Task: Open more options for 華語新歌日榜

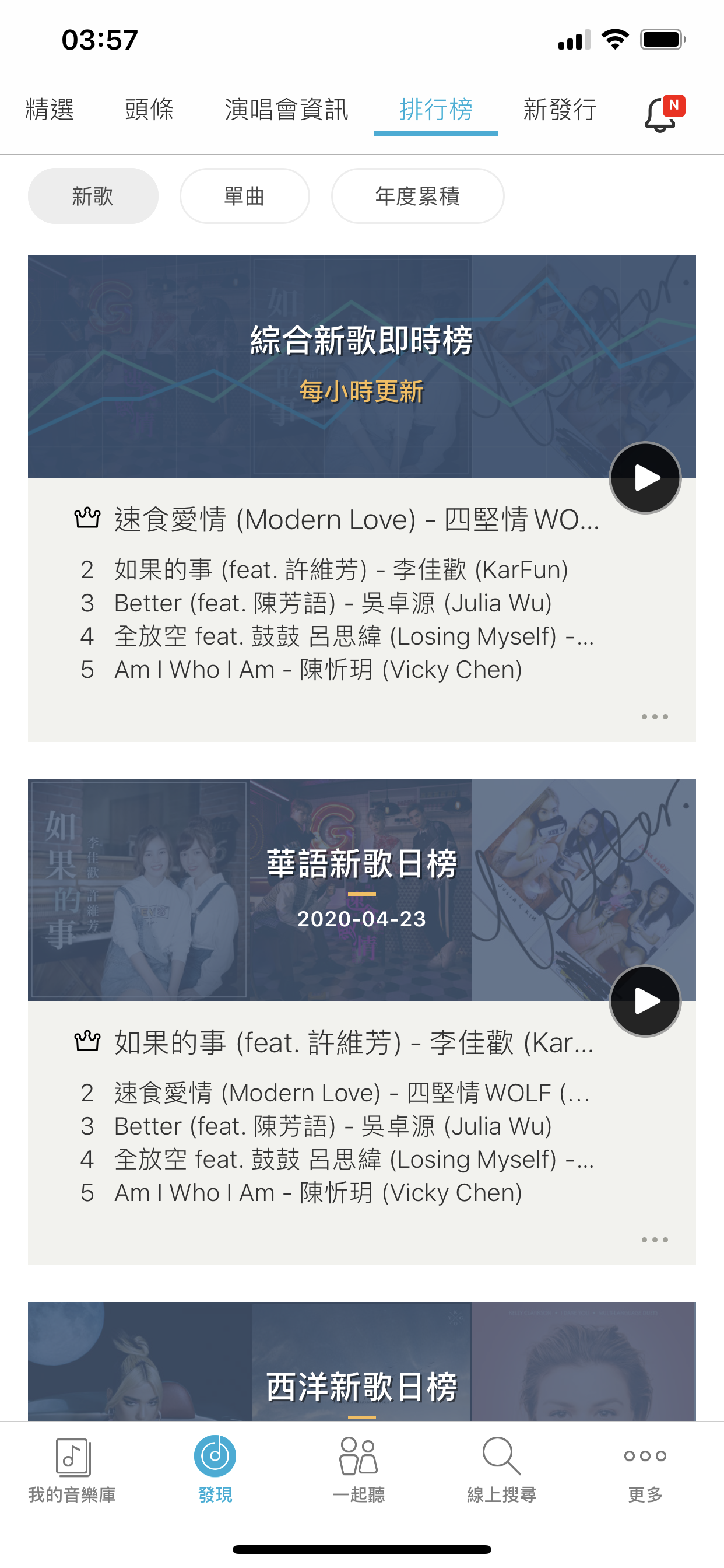Action: pos(655,1240)
